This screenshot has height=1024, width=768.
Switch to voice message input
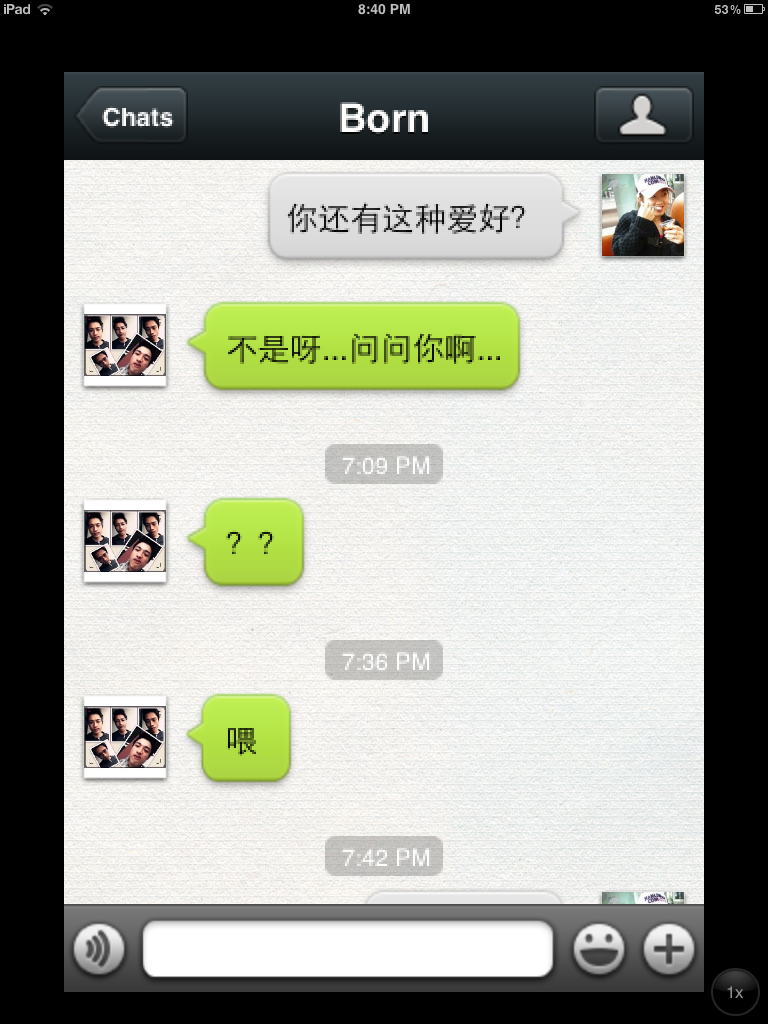pos(99,948)
